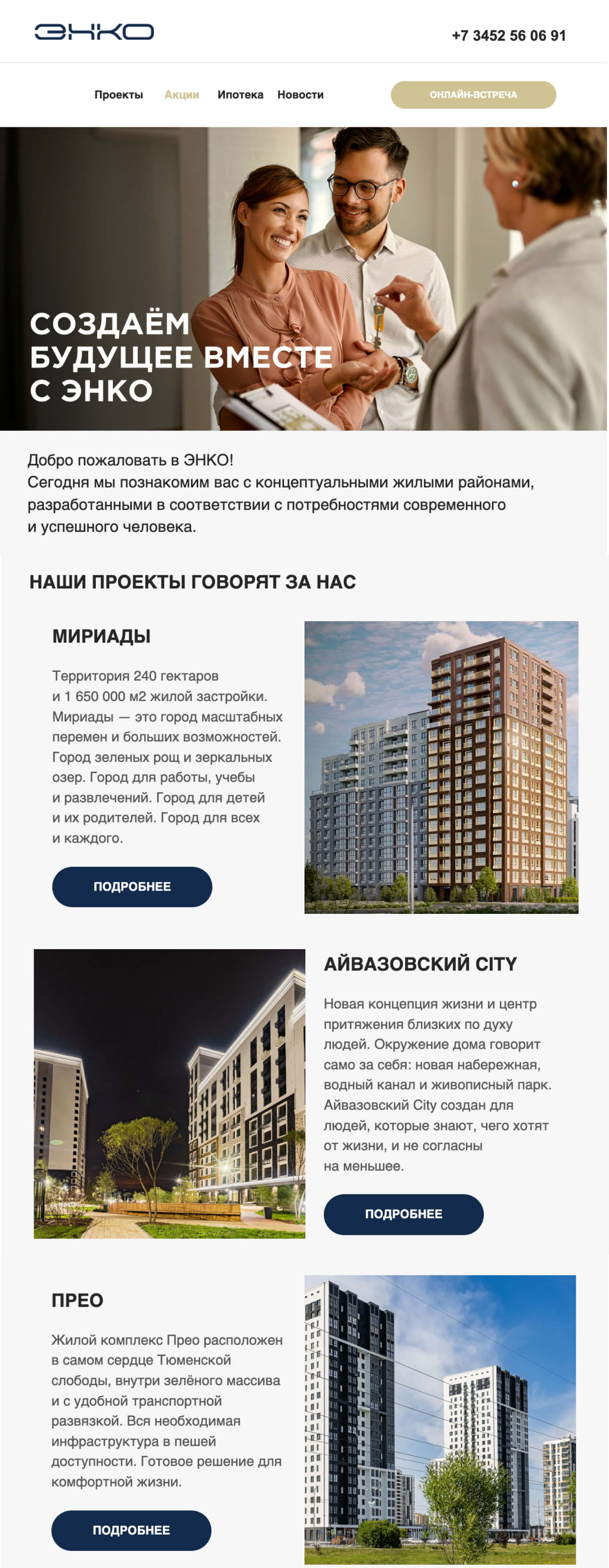Call the phone number +7 3452 56 06 91
The width and height of the screenshot is (609, 1568).
point(508,36)
